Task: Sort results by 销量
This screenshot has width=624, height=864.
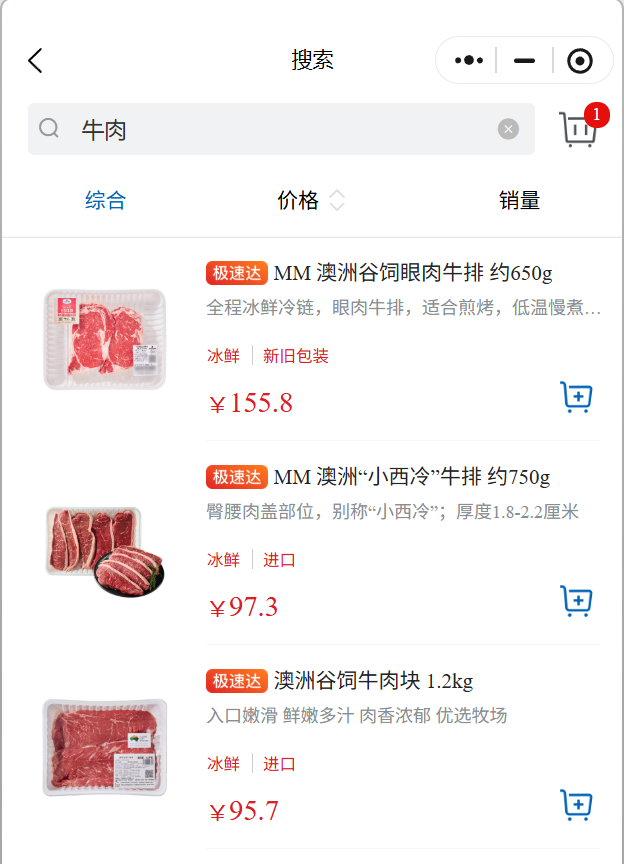Action: tap(519, 200)
